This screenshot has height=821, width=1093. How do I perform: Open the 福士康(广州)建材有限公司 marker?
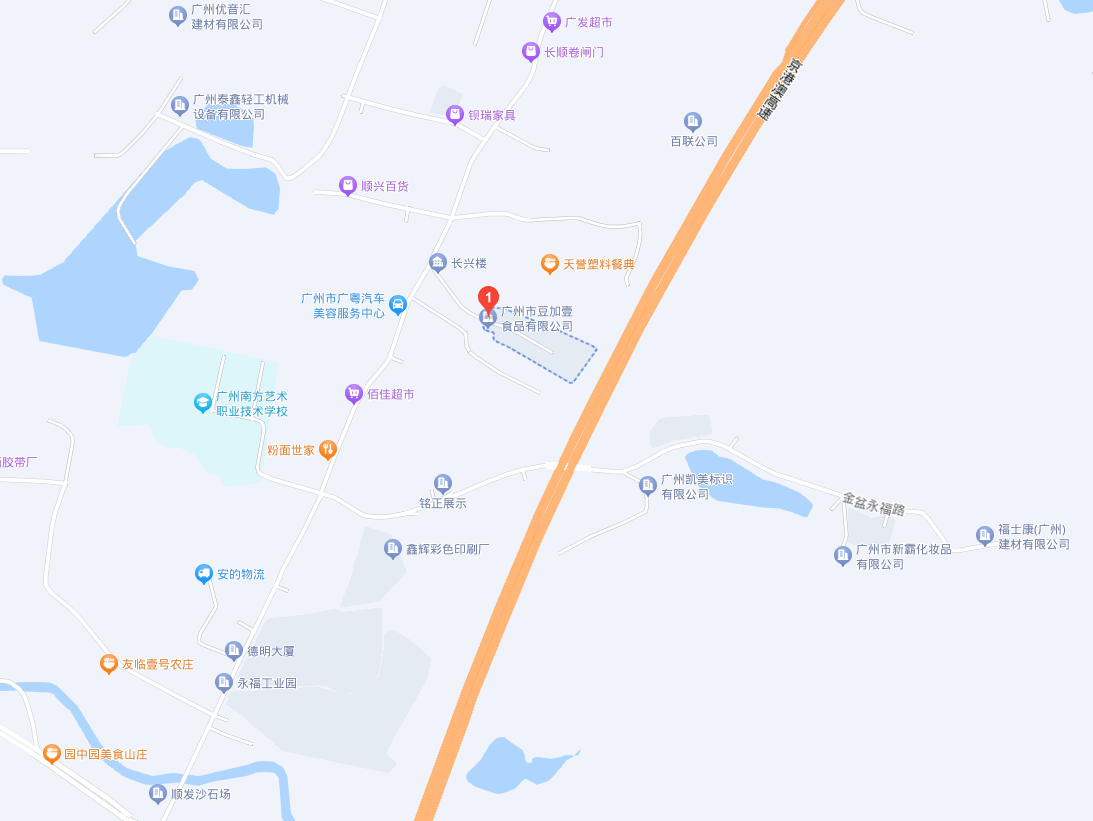click(985, 536)
